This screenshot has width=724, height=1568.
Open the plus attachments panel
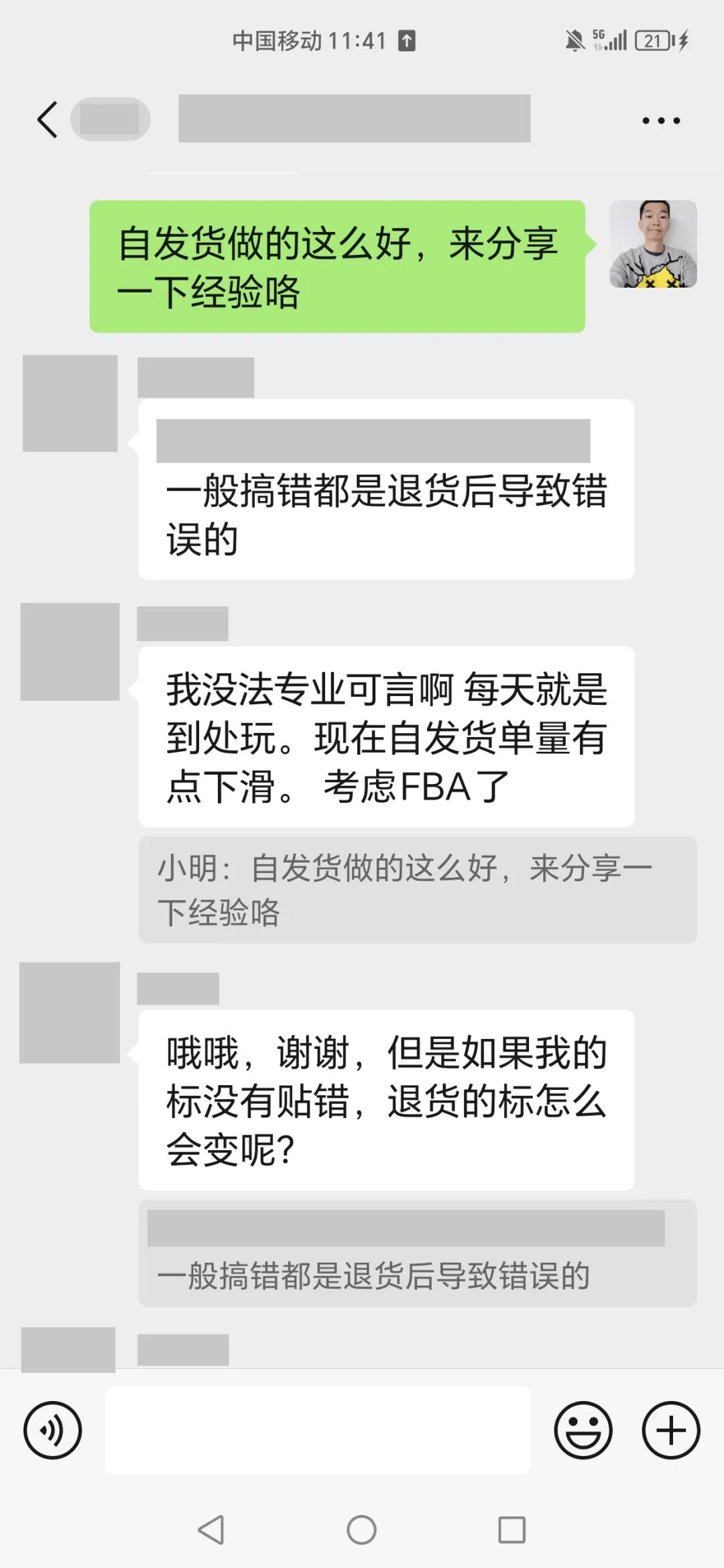(x=671, y=1430)
